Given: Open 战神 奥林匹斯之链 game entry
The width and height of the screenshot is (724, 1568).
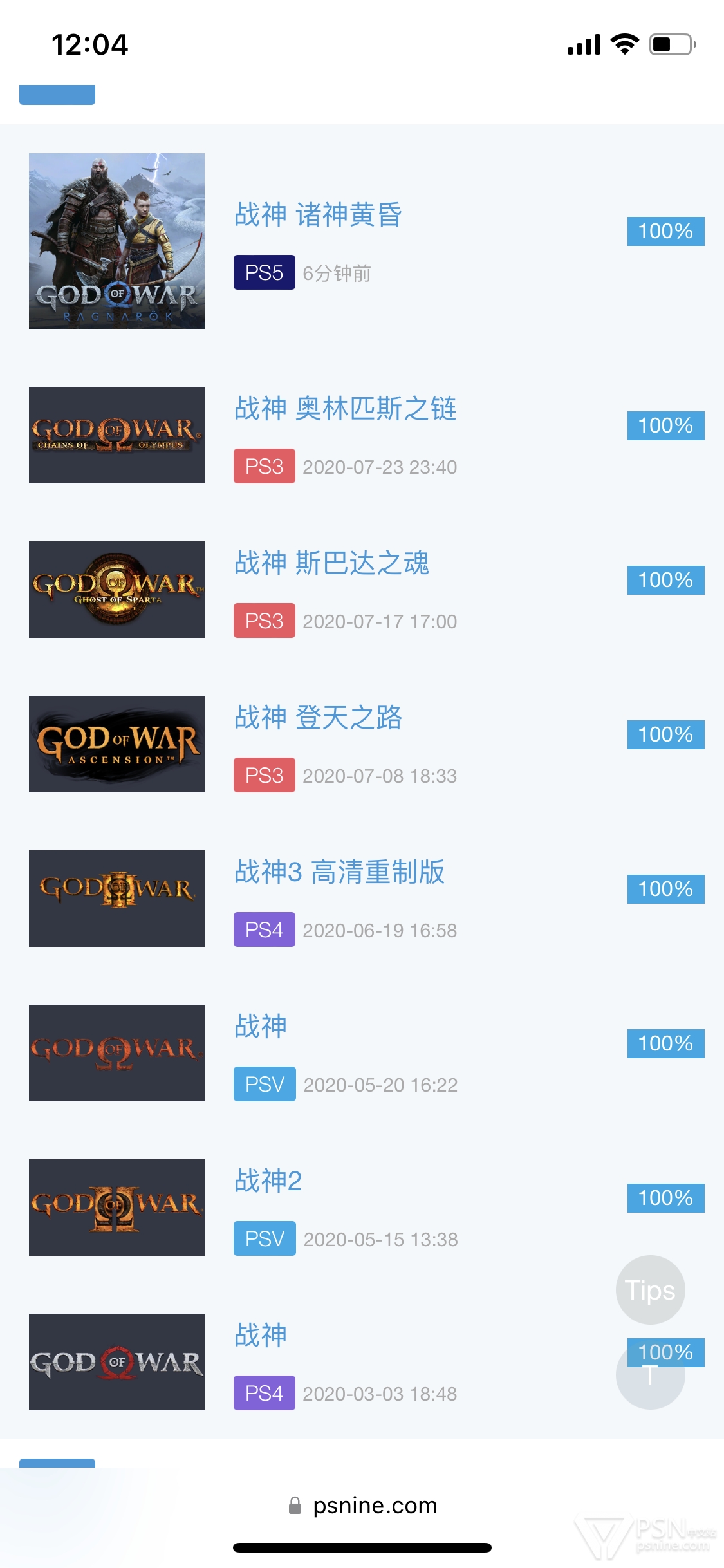Looking at the screenshot, I should click(x=346, y=409).
